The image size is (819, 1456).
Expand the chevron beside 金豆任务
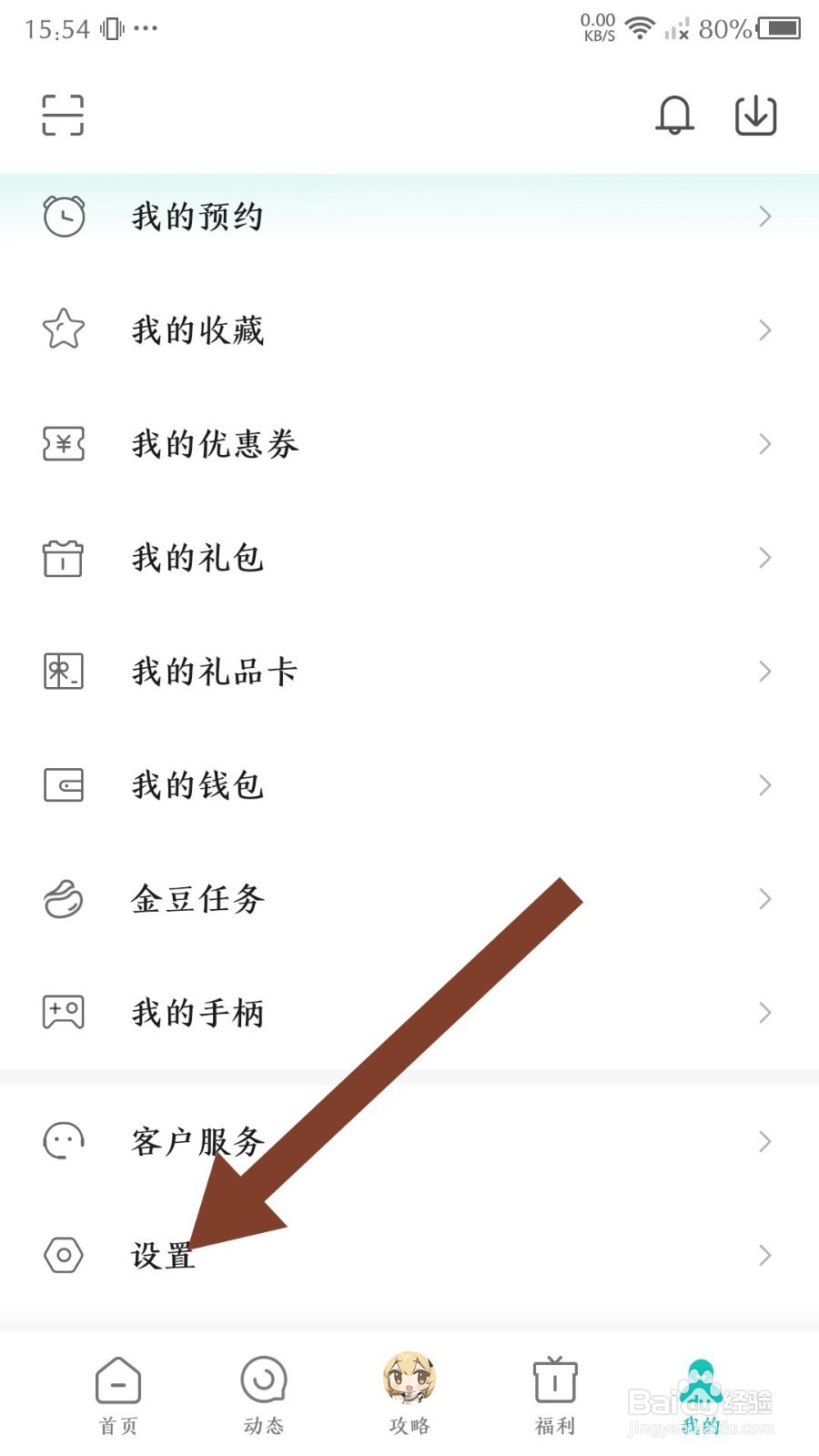[763, 899]
